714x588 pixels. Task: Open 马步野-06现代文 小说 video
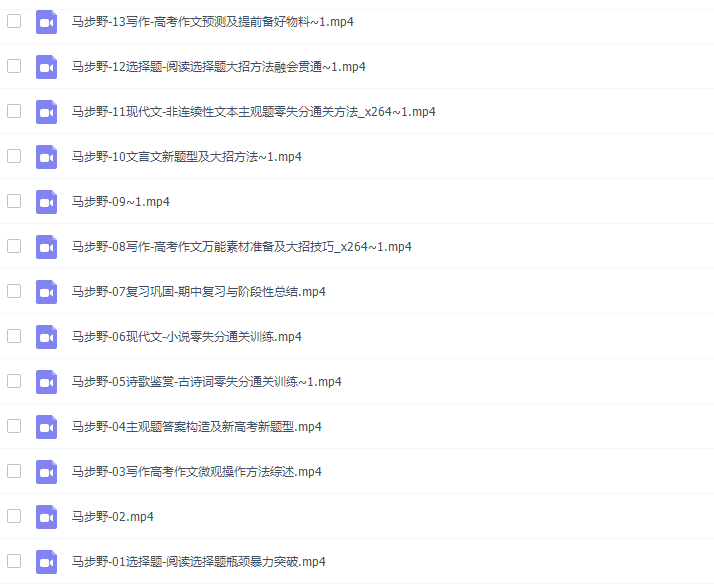[186, 337]
